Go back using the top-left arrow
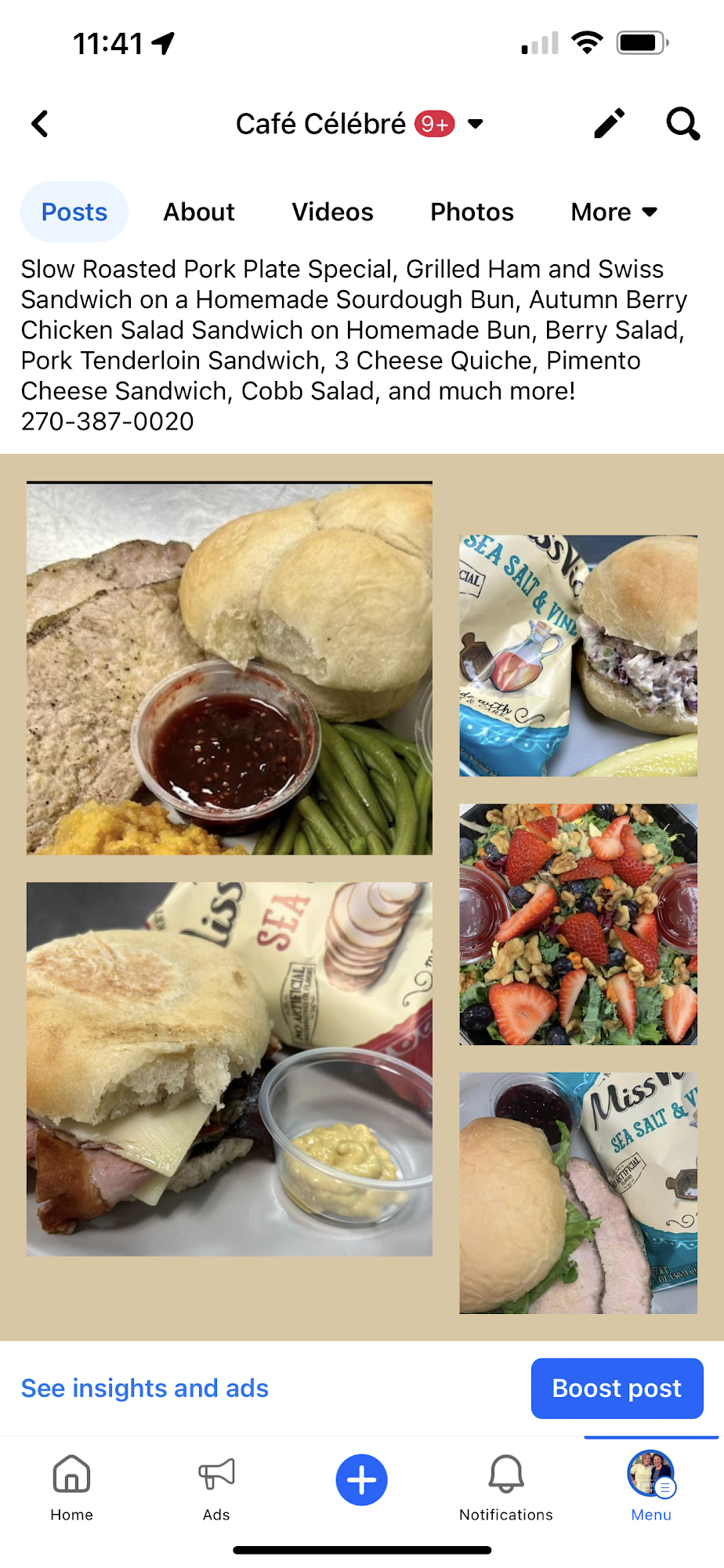 [x=40, y=124]
